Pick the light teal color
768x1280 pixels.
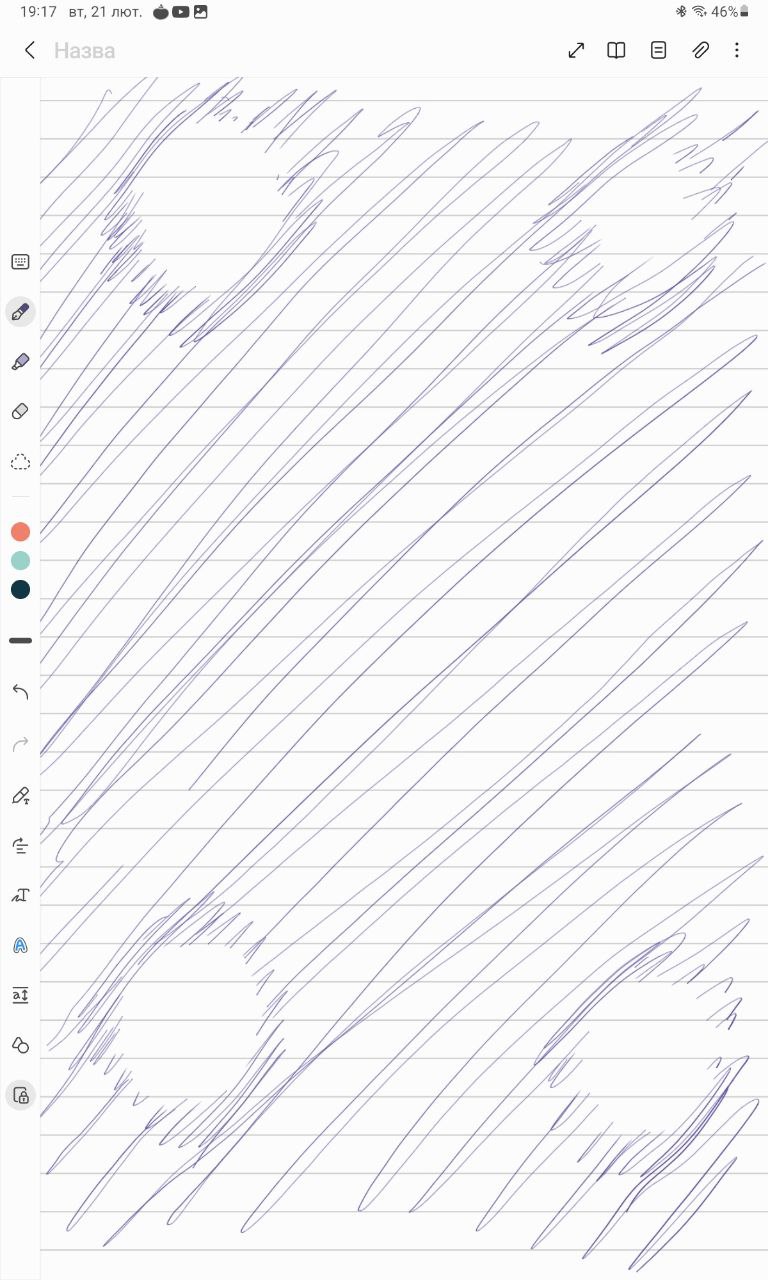pos(20,560)
